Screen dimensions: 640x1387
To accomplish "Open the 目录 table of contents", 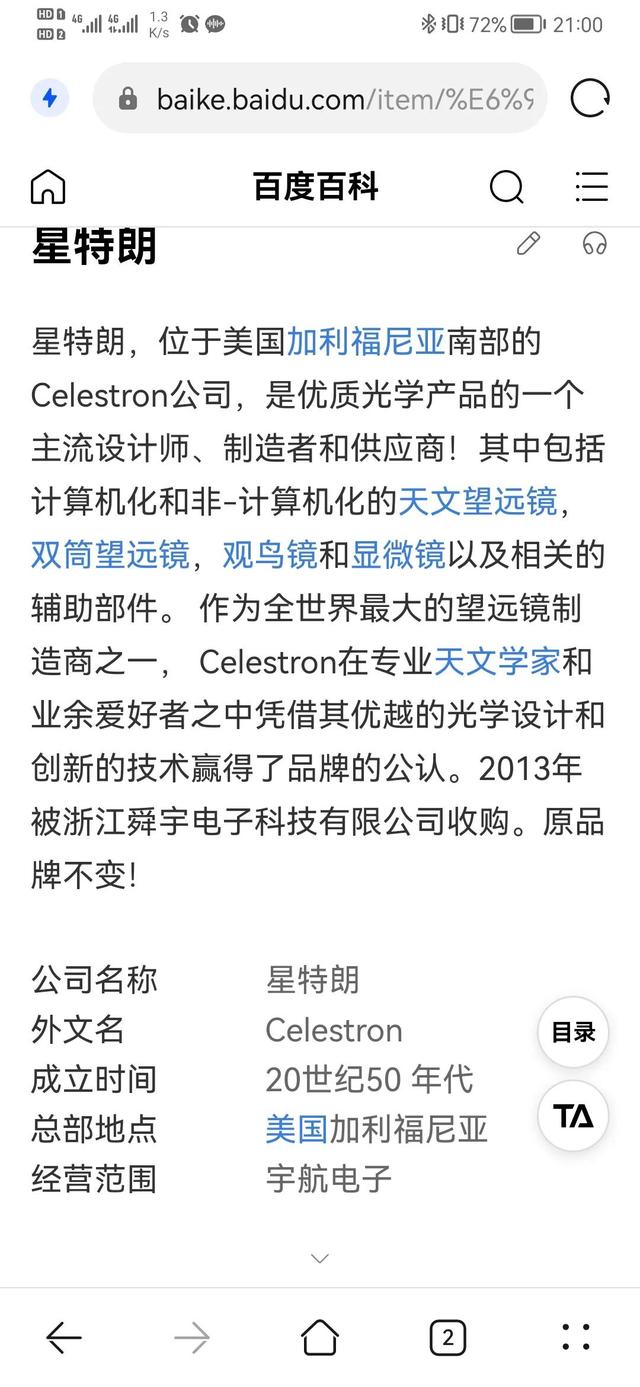I will [573, 1033].
